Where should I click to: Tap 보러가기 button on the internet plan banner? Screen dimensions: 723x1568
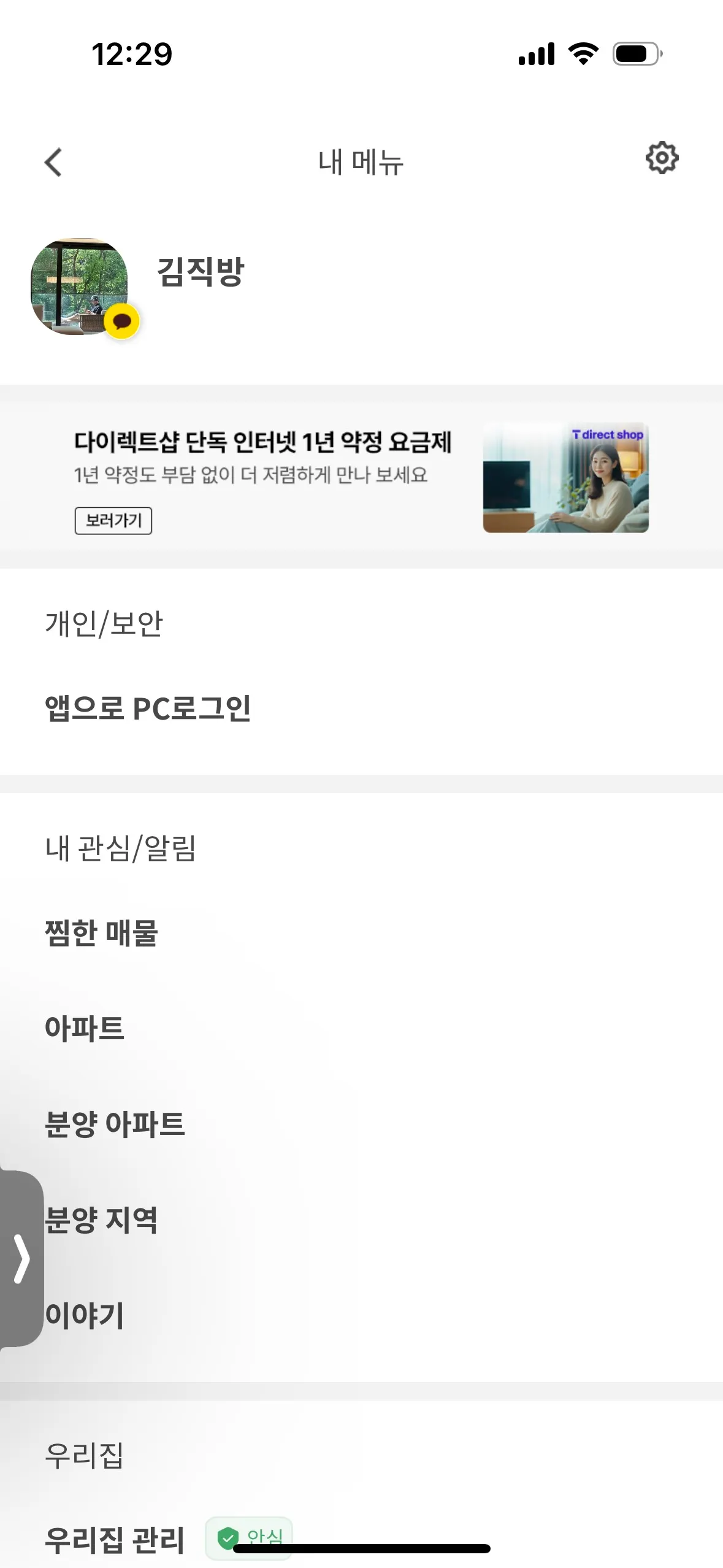pyautogui.click(x=113, y=520)
